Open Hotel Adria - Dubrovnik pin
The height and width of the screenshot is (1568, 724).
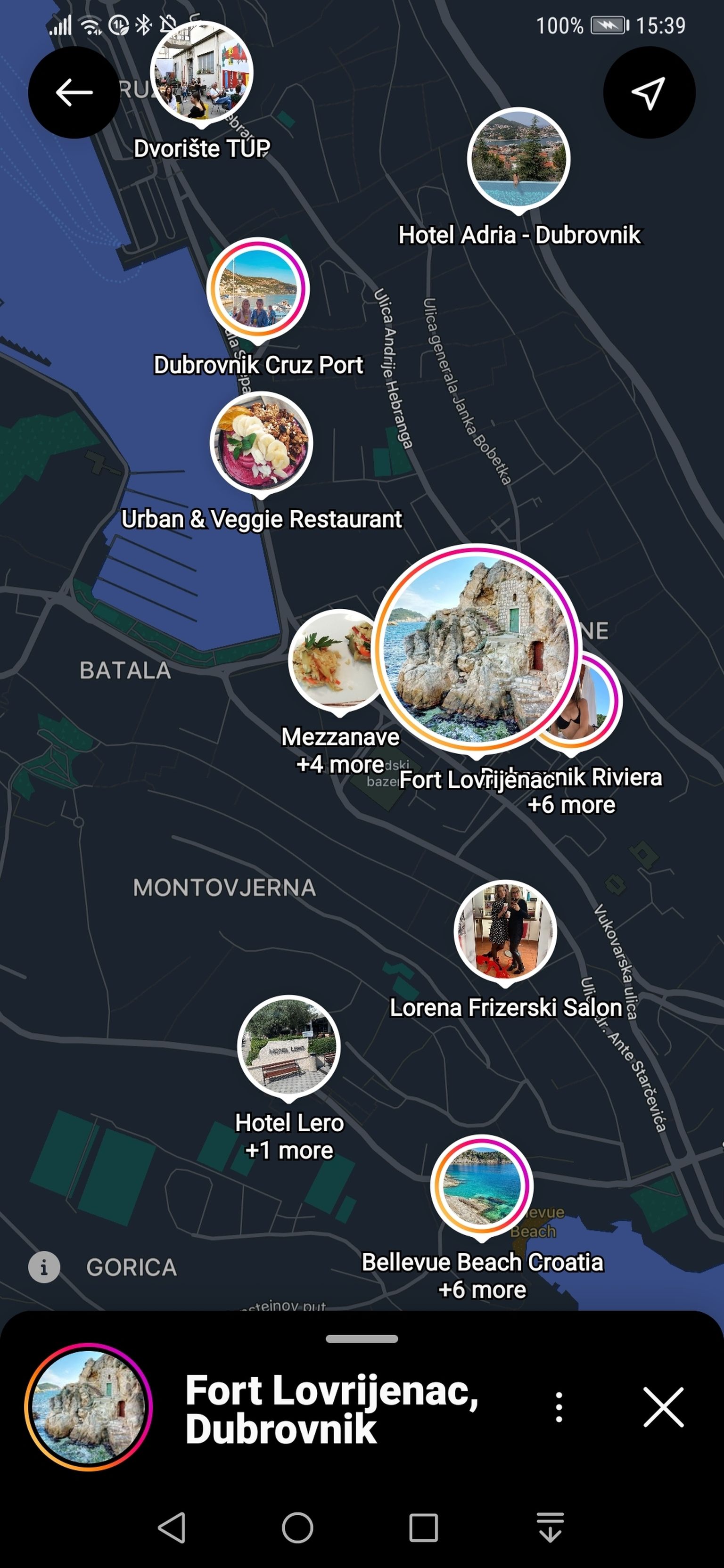click(518, 159)
